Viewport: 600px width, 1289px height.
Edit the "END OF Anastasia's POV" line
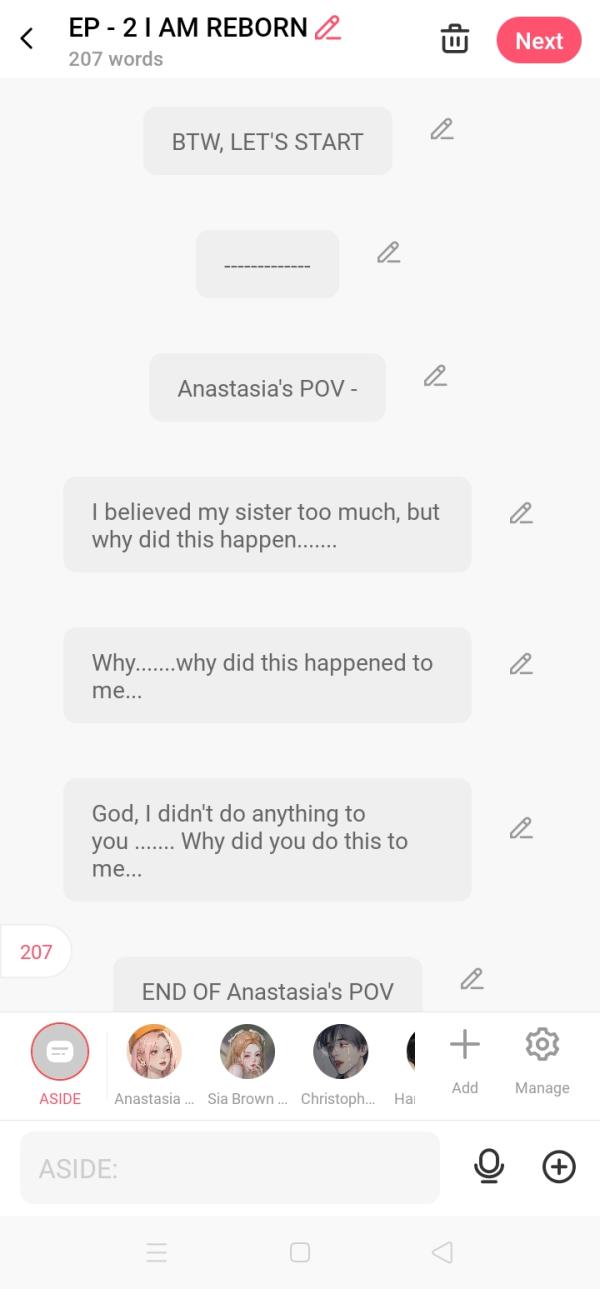472,980
